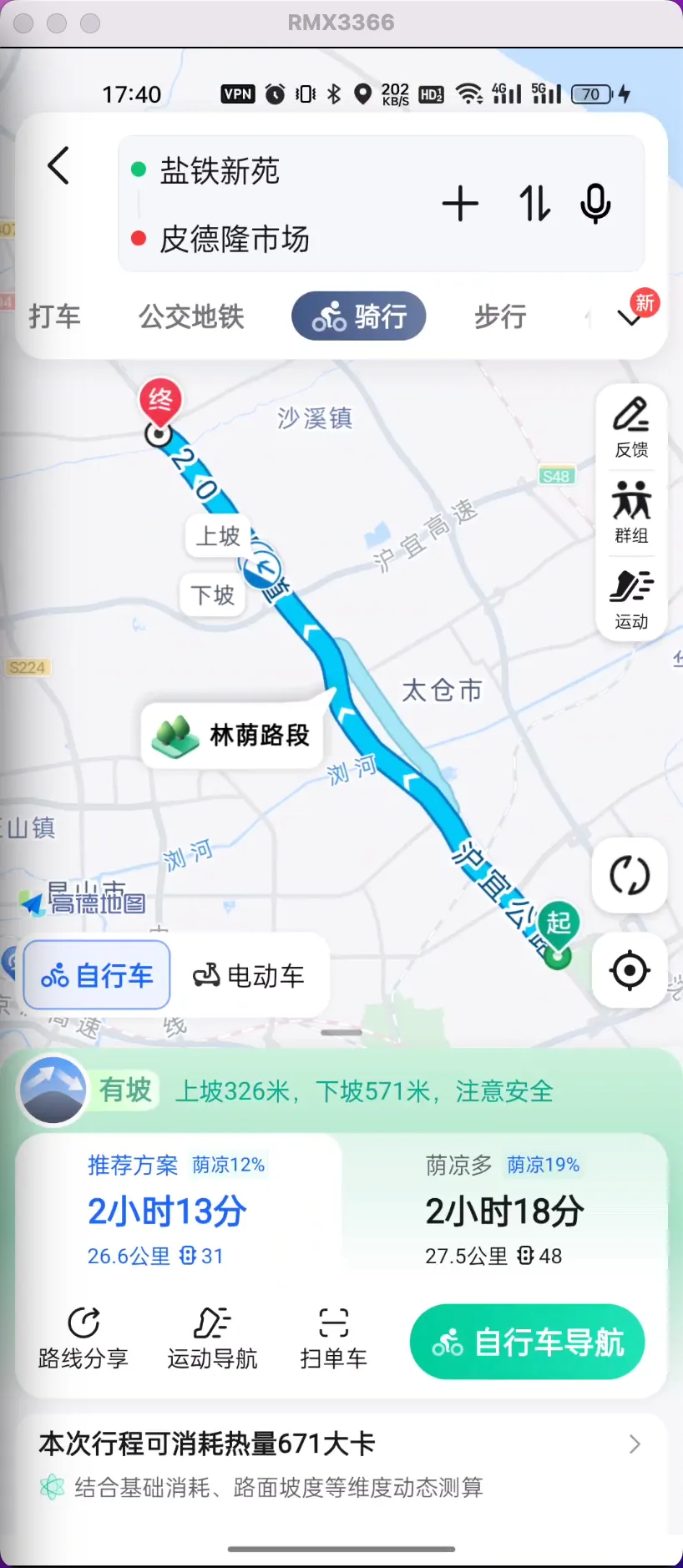Open calorie consumption details arrow

point(632,1444)
